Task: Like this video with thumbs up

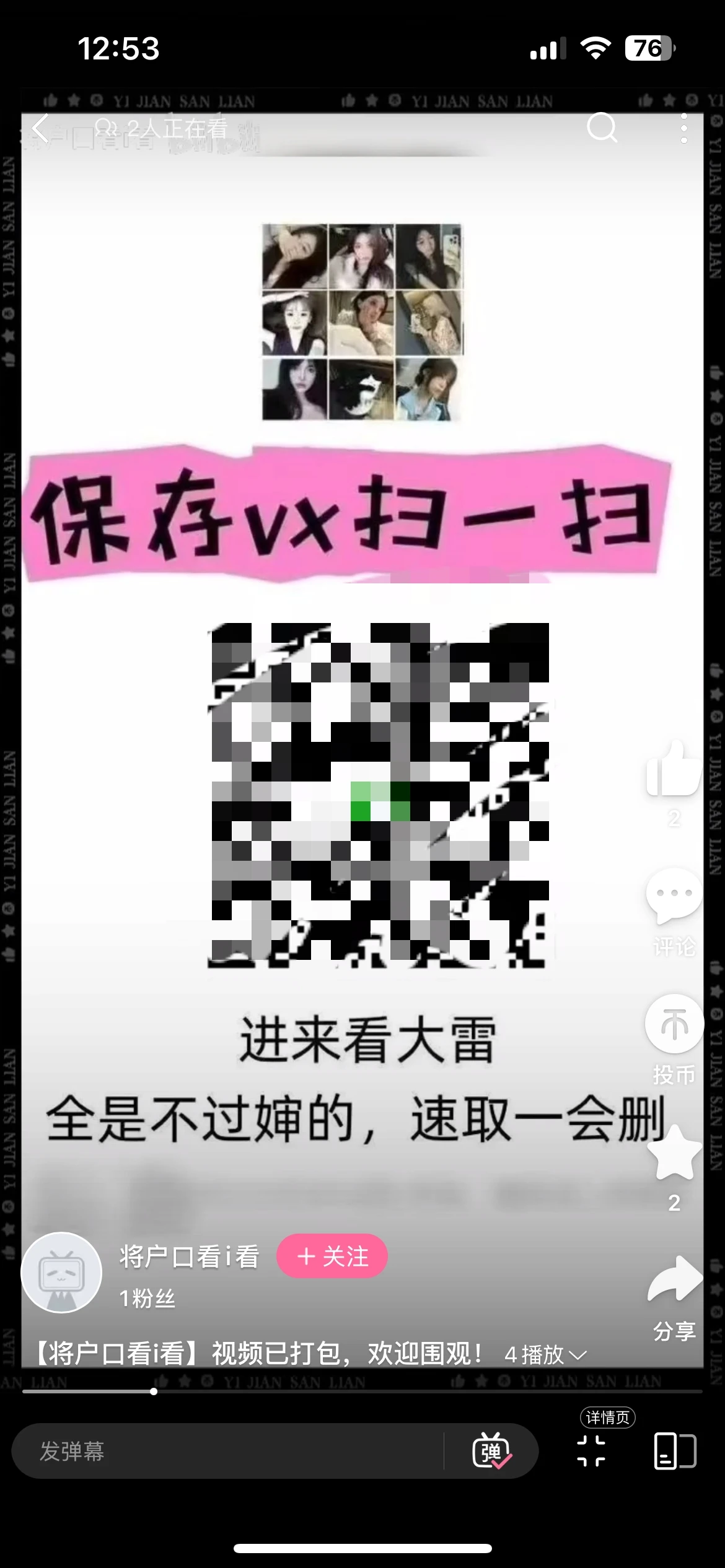Action: 673,770
